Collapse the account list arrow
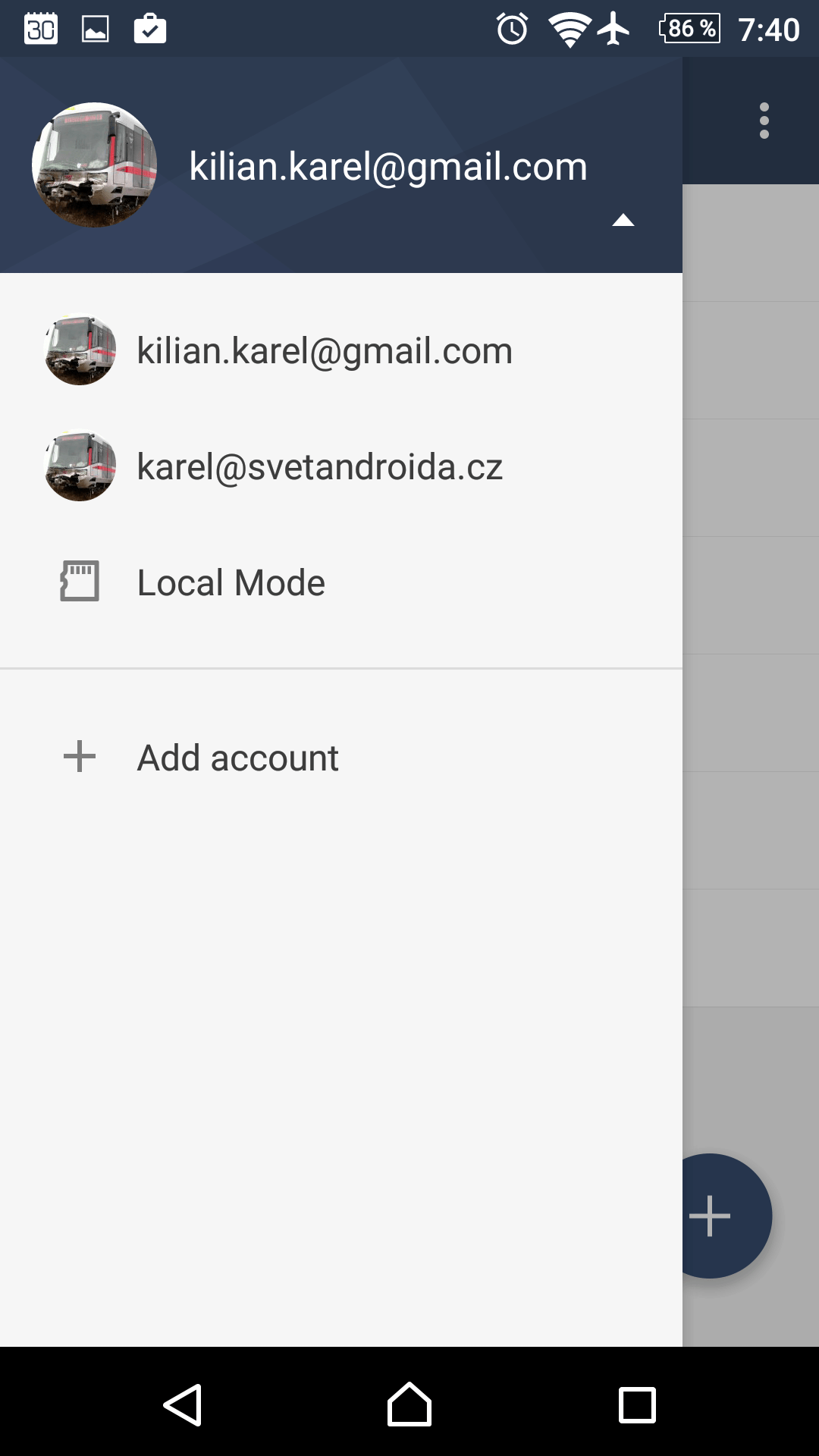 point(623,220)
